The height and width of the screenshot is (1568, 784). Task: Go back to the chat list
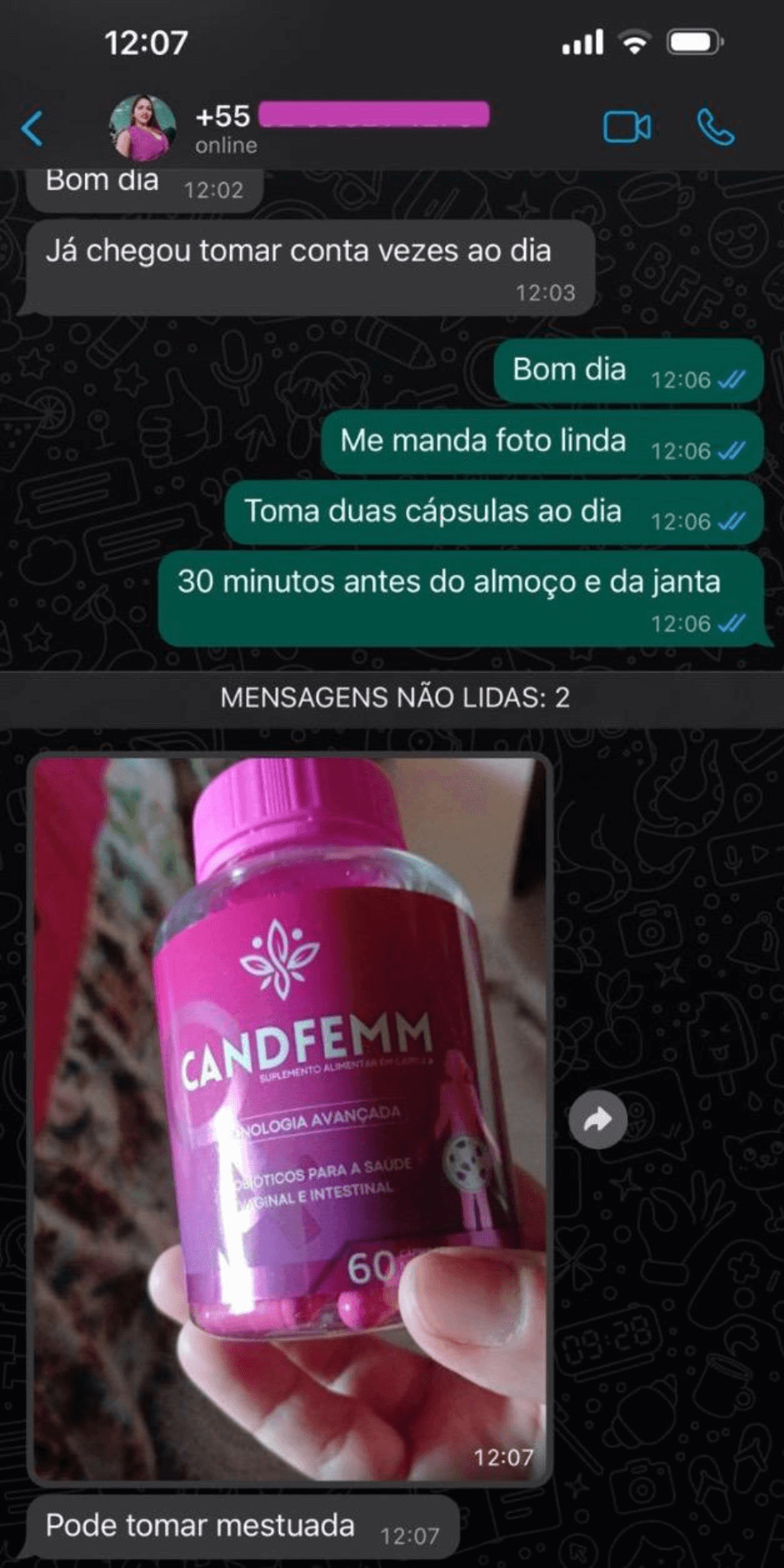coord(32,128)
